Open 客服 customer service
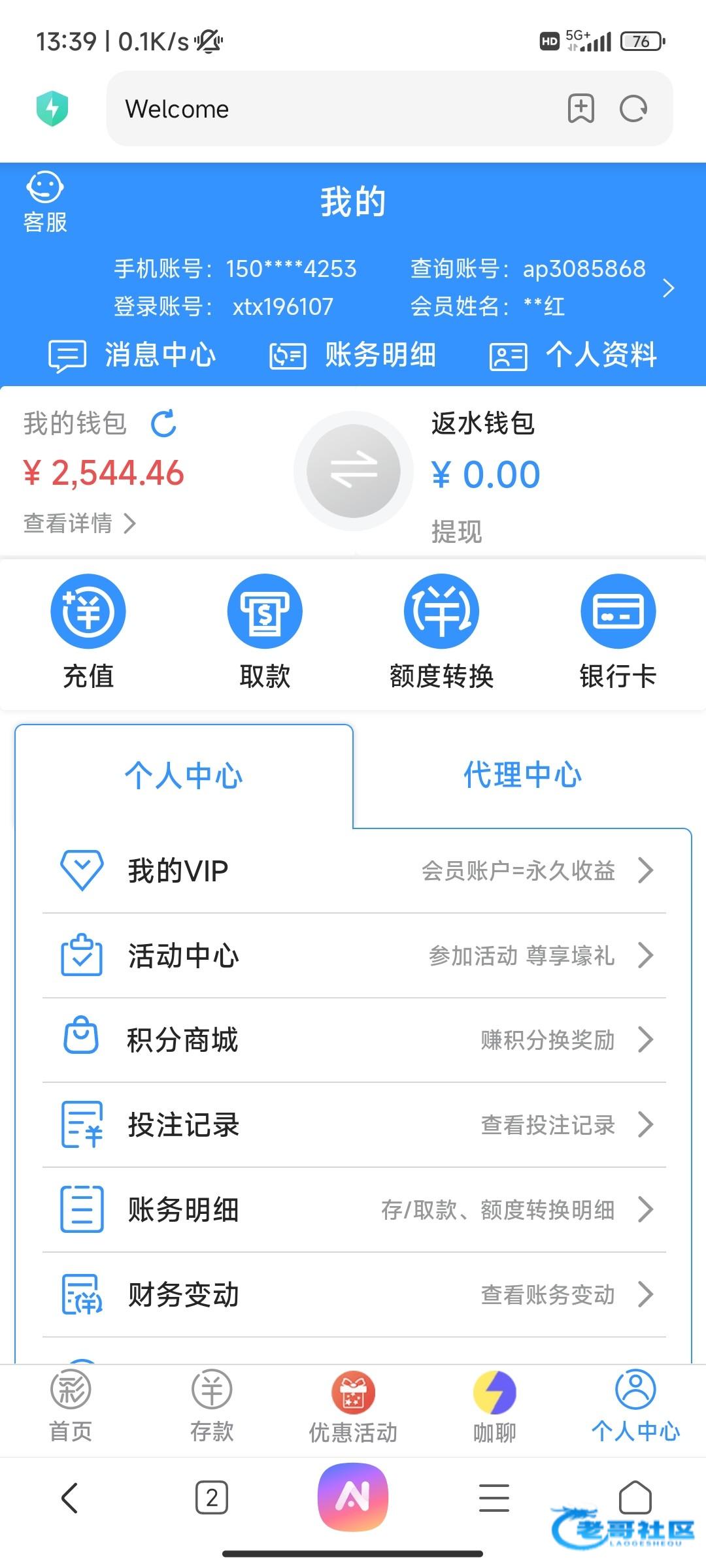The height and width of the screenshot is (1568, 706). click(45, 203)
